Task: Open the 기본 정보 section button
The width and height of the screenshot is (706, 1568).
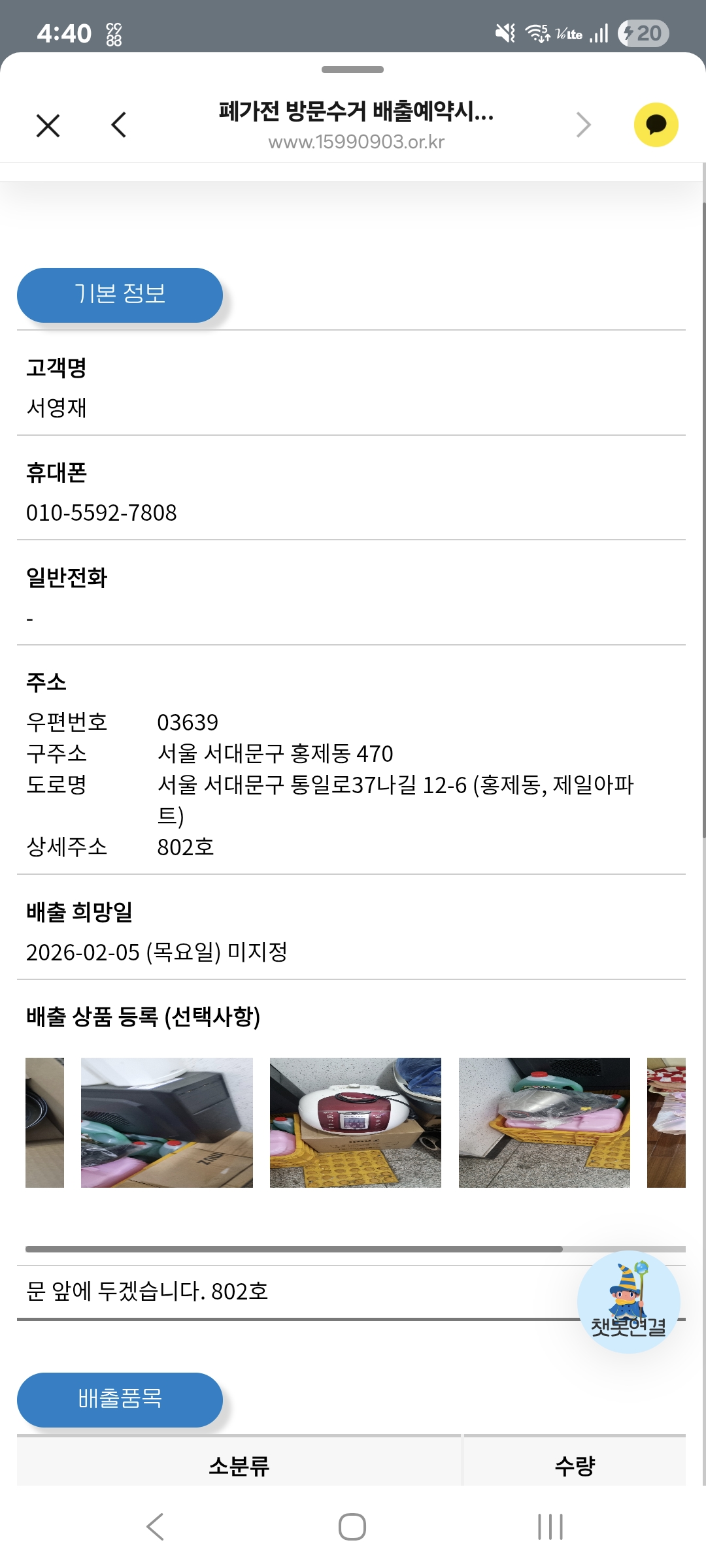Action: coord(120,295)
